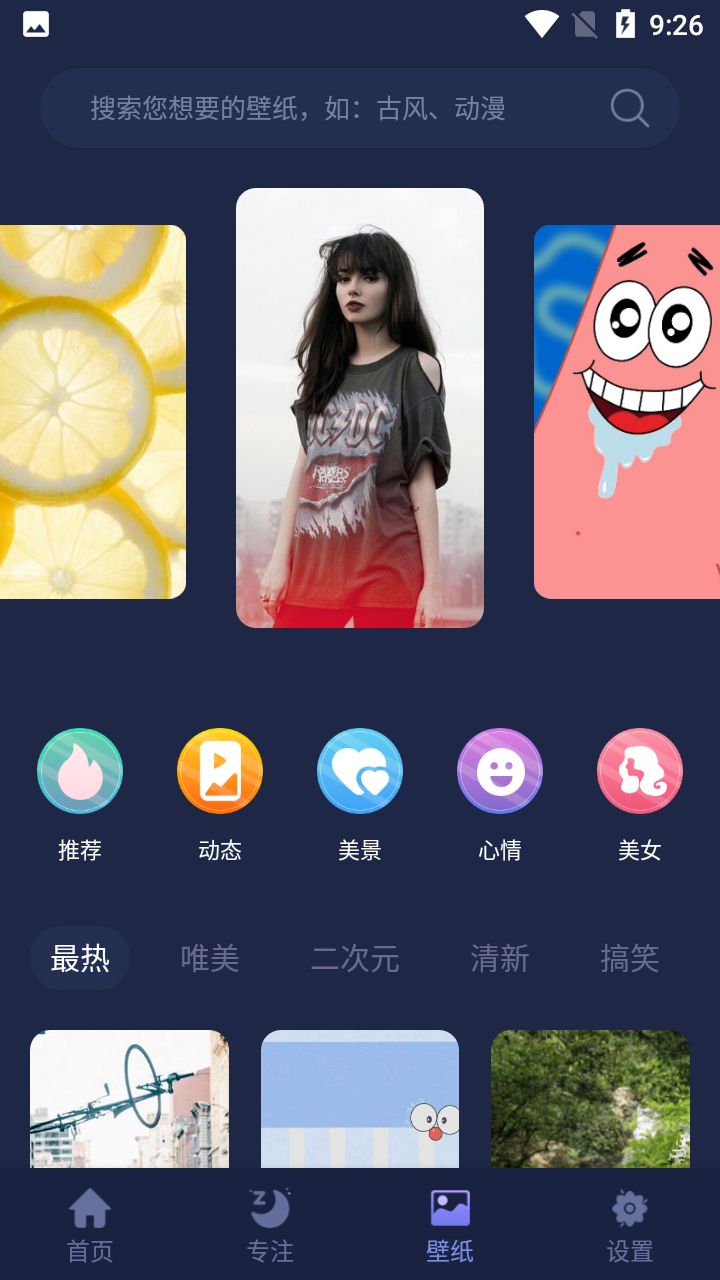This screenshot has width=720, height=1280.
Task: Open the 推荐 (Recommended) category icon
Action: coord(80,770)
